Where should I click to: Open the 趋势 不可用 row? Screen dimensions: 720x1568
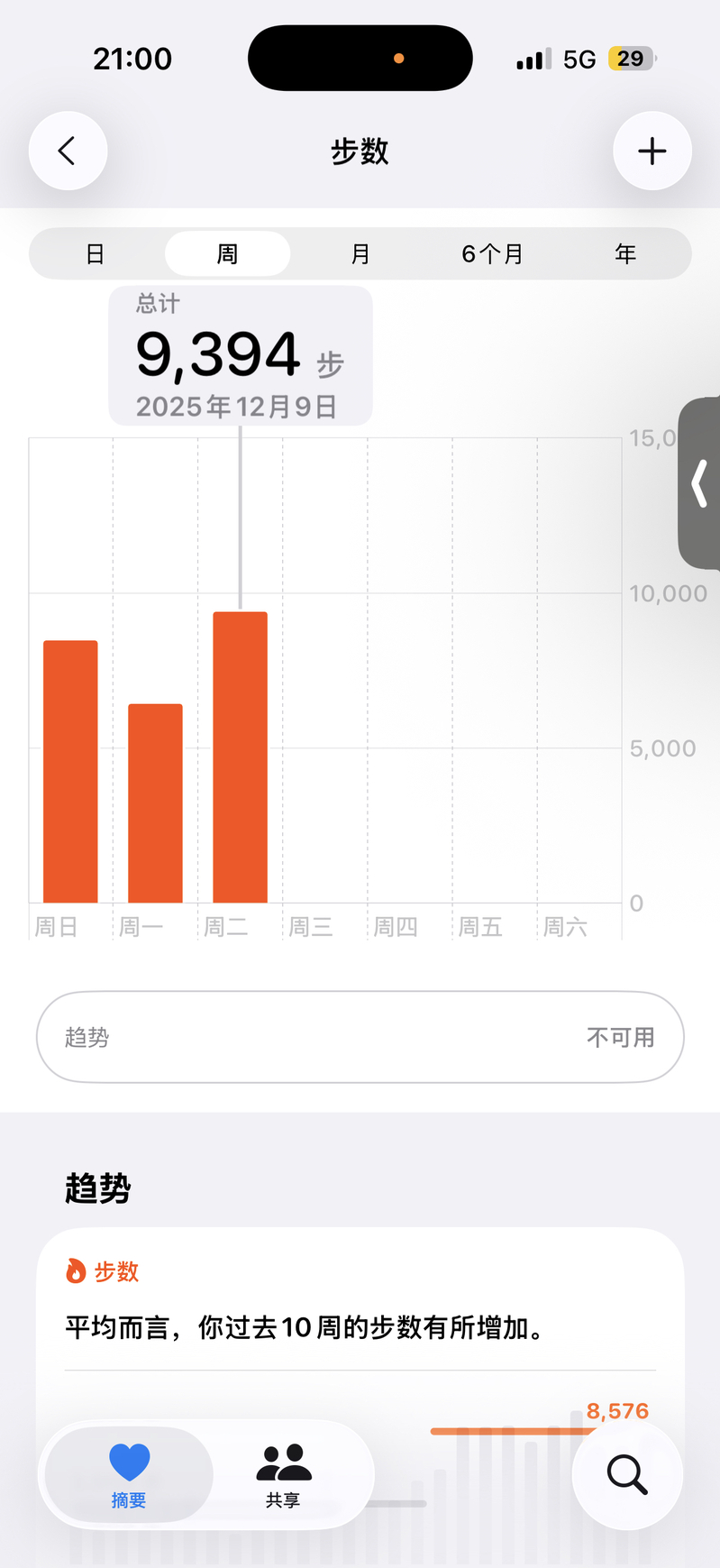[360, 1037]
